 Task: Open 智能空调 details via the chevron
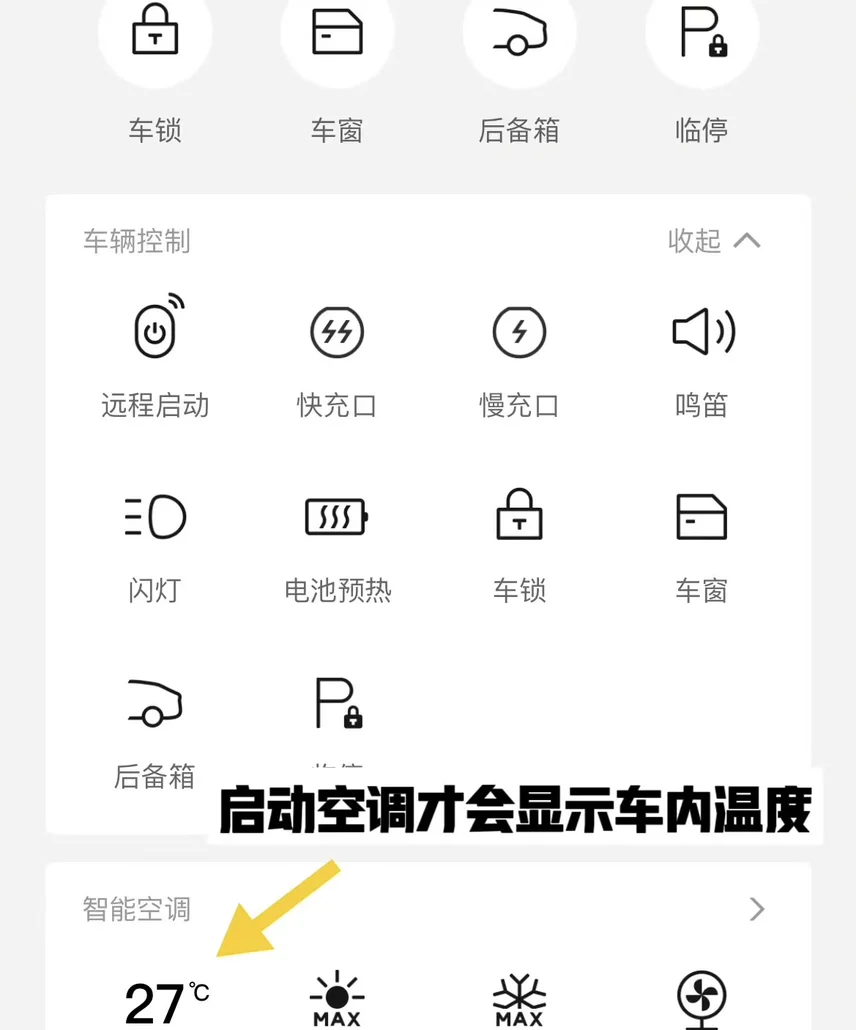(x=757, y=909)
